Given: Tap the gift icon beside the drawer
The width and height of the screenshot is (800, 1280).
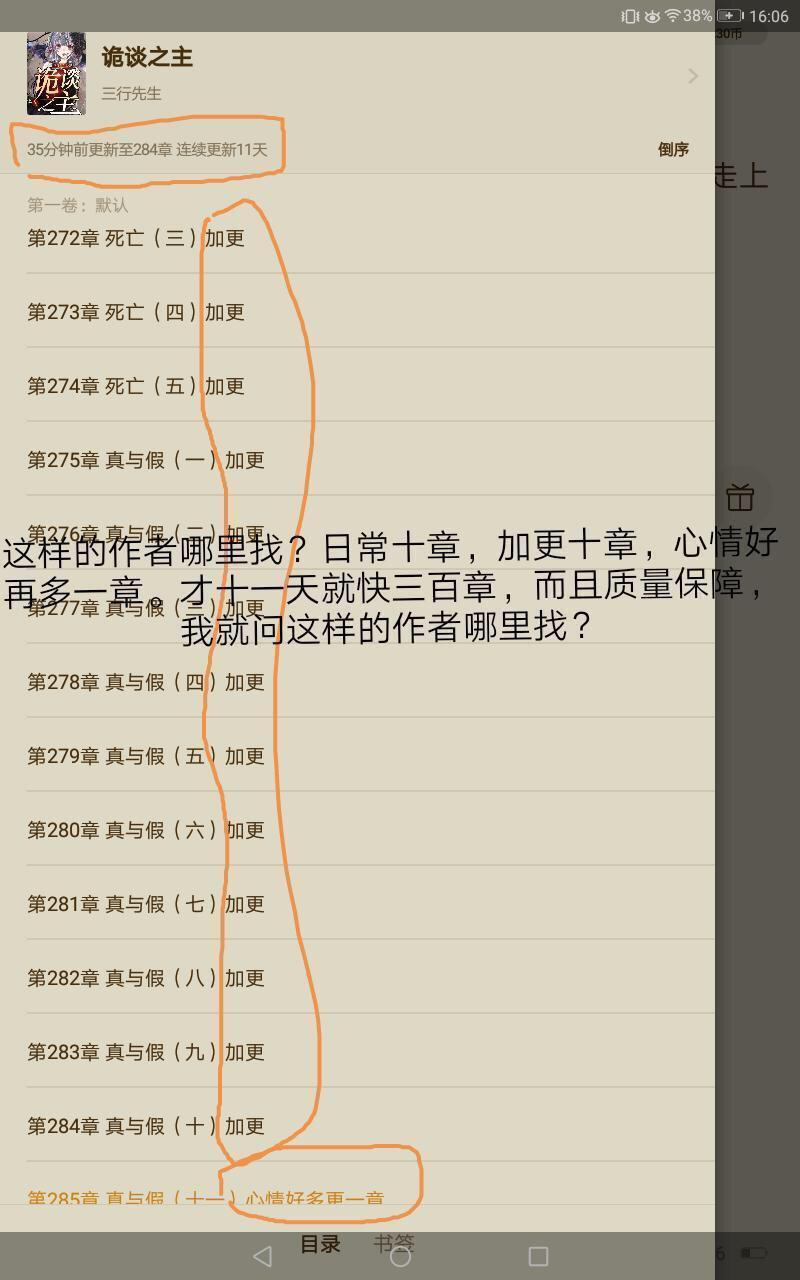Looking at the screenshot, I should pyautogui.click(x=740, y=496).
